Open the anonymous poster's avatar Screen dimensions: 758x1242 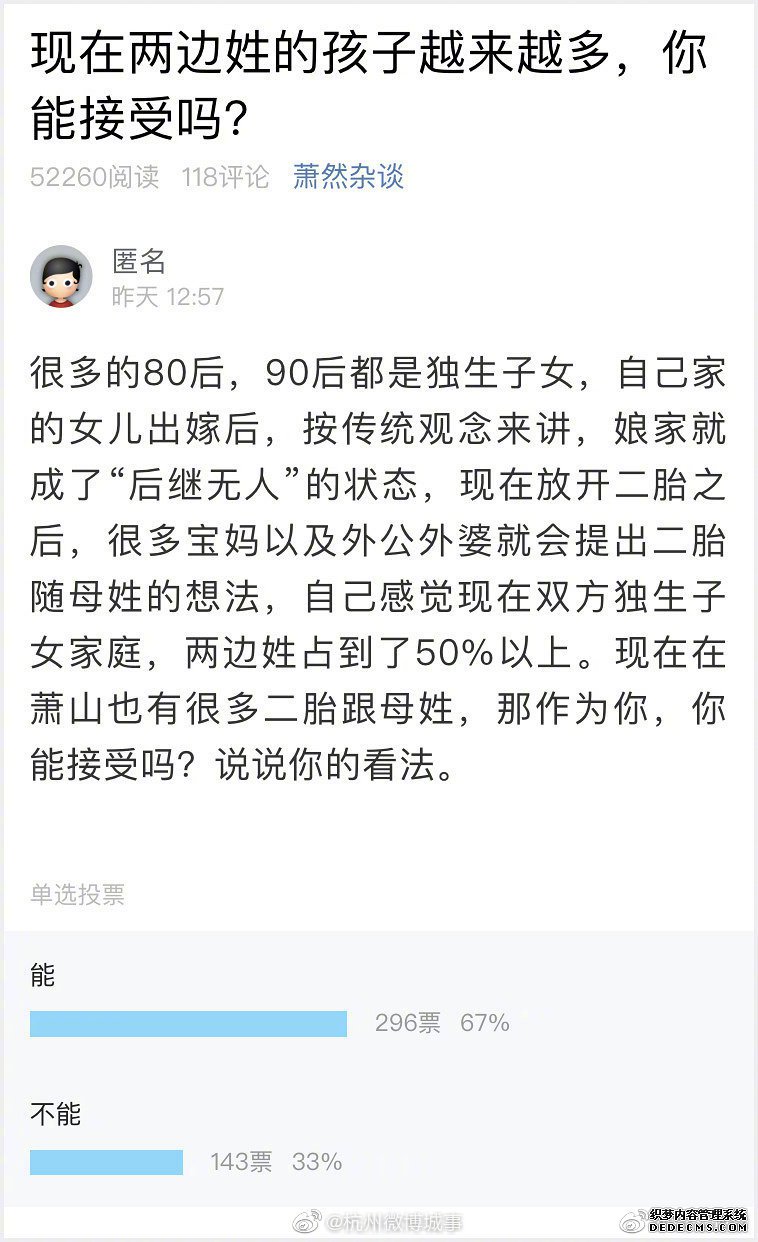coord(61,277)
